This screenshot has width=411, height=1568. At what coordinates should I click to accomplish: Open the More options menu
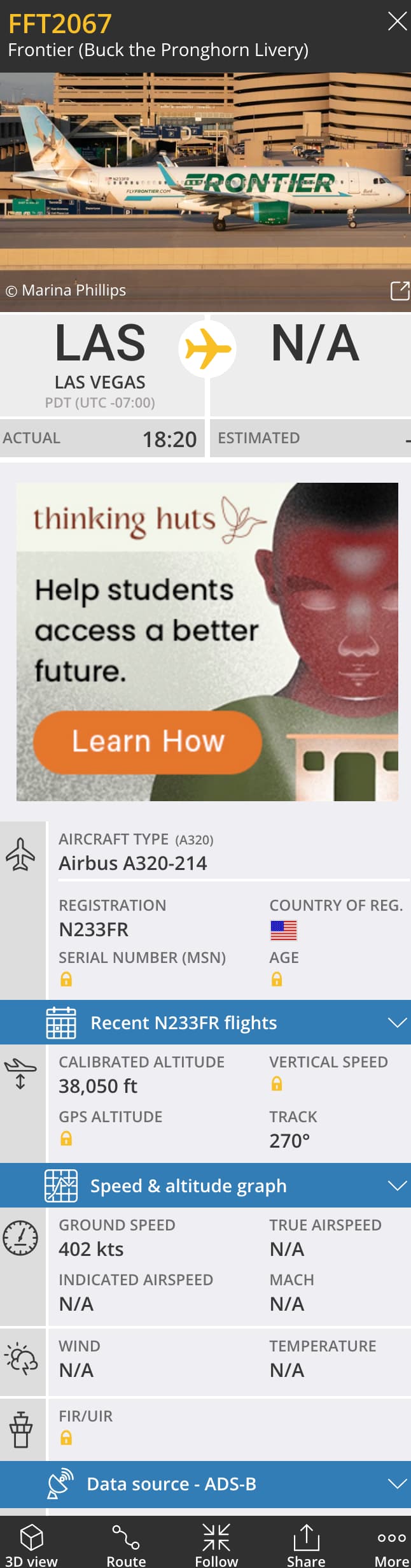click(391, 1544)
